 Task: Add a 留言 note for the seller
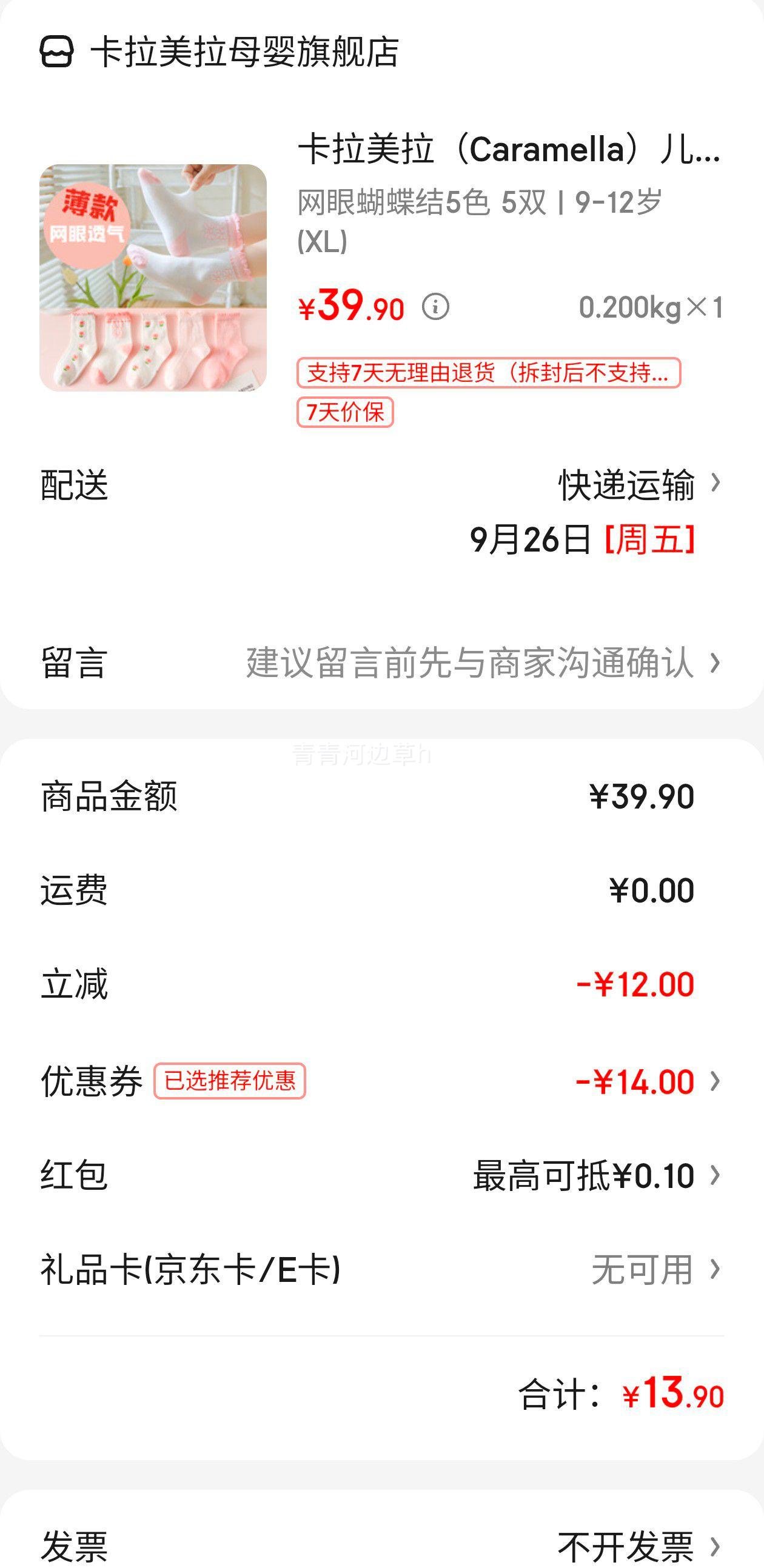pos(481,662)
